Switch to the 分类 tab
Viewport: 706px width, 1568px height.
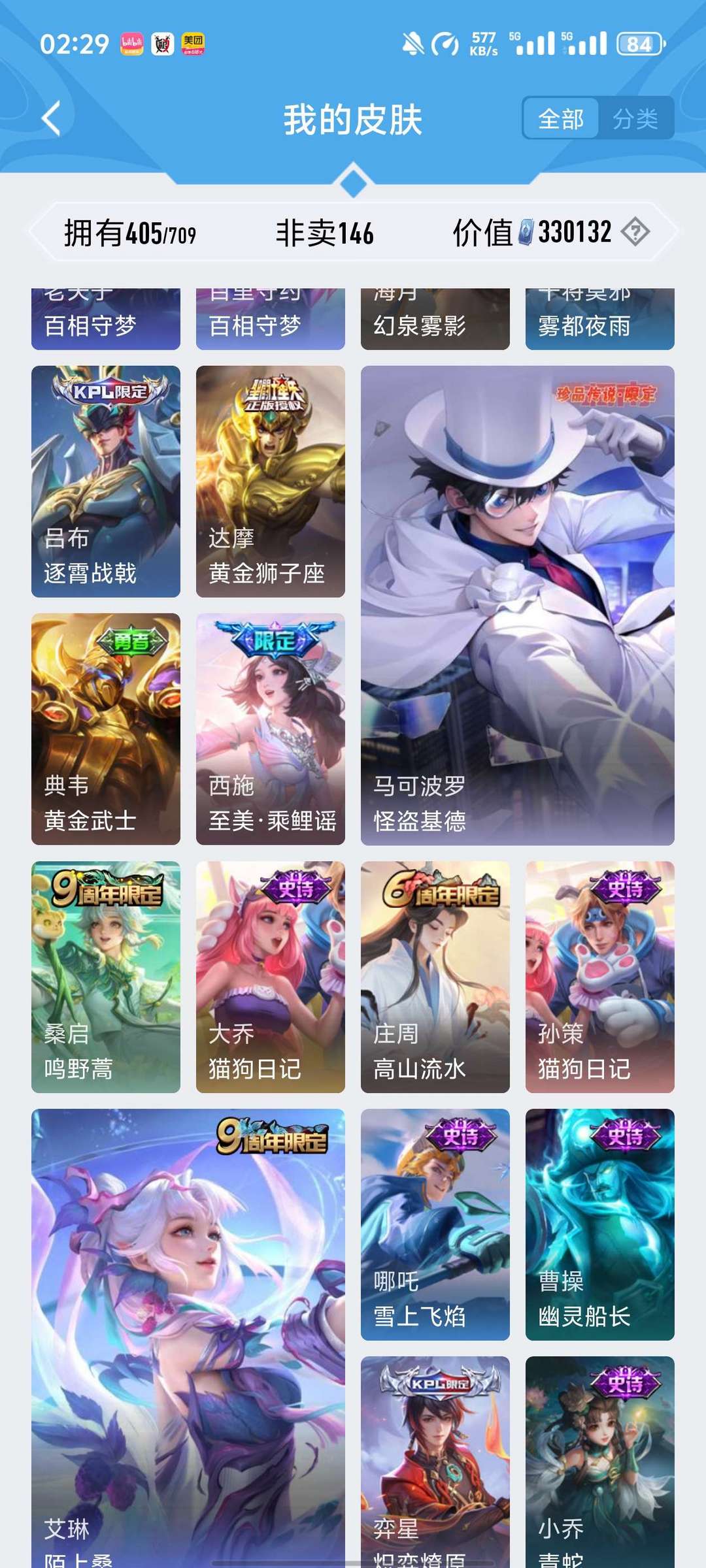pos(635,118)
